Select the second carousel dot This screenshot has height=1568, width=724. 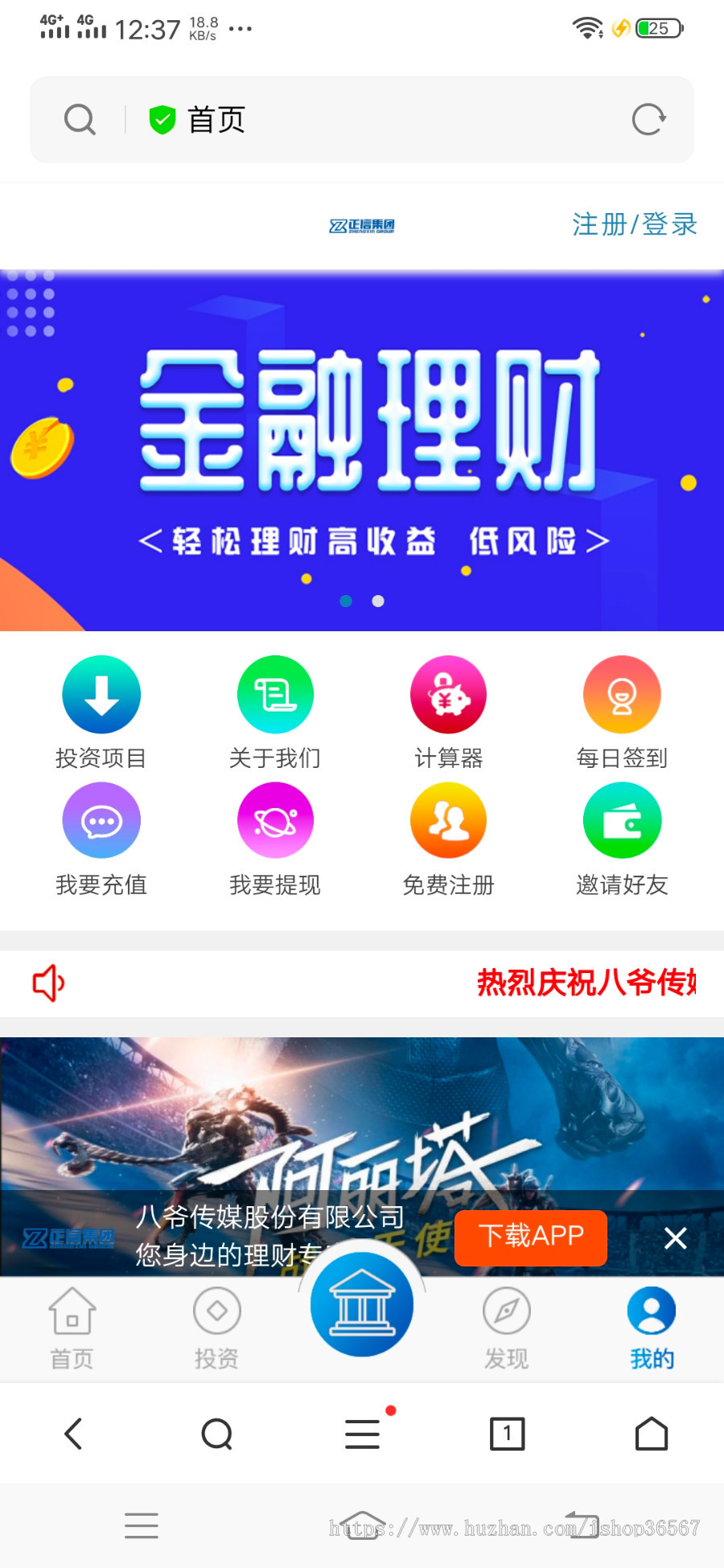pos(377,601)
